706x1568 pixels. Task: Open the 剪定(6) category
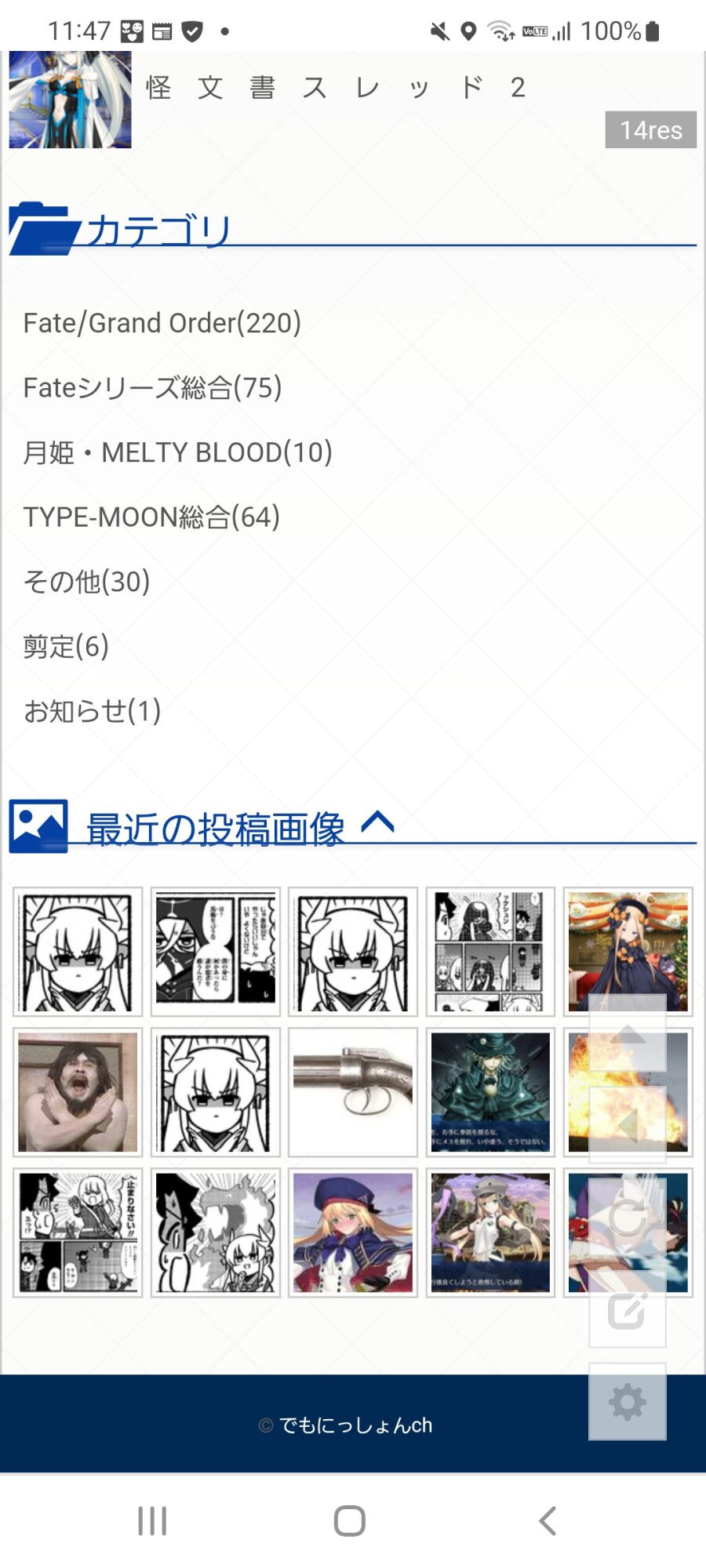[67, 647]
